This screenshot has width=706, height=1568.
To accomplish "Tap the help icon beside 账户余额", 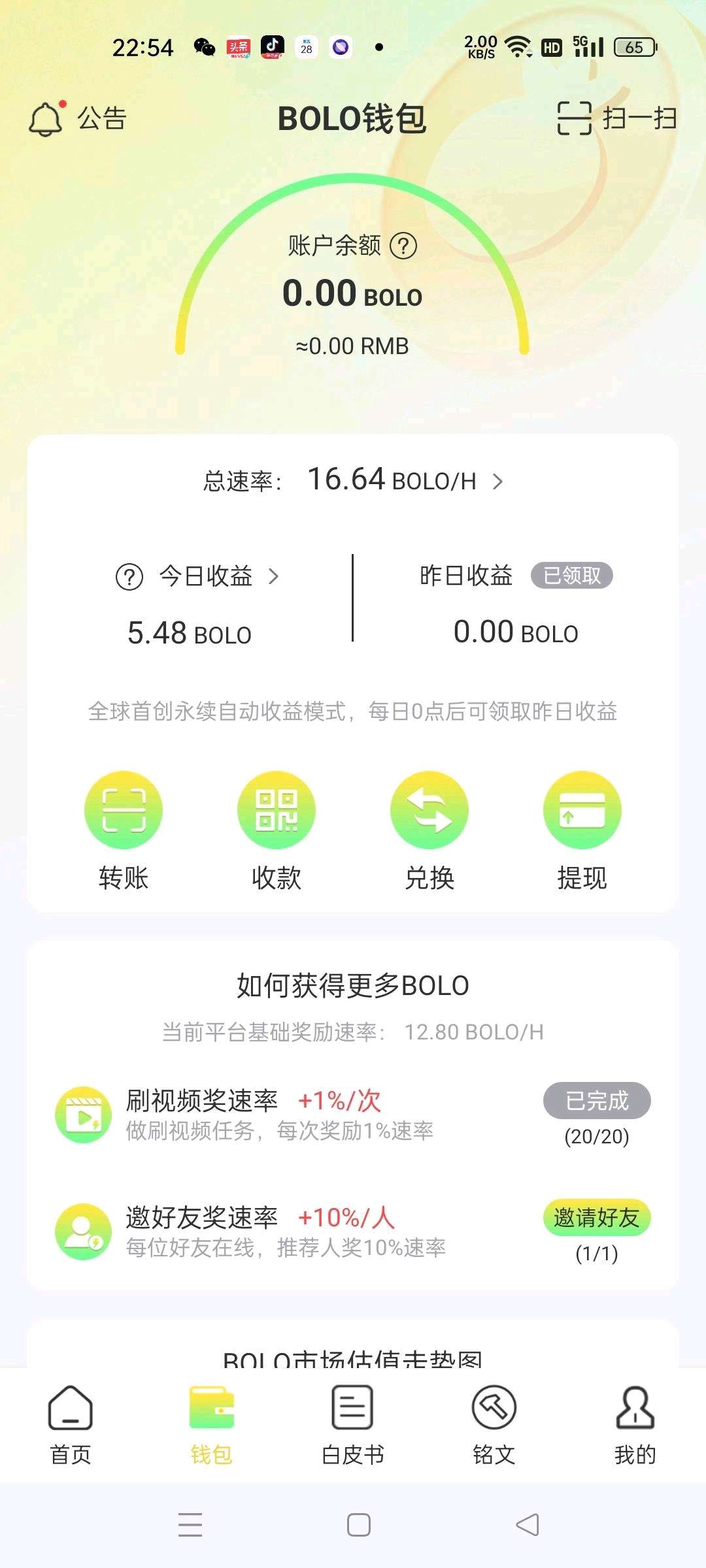I will 403,246.
